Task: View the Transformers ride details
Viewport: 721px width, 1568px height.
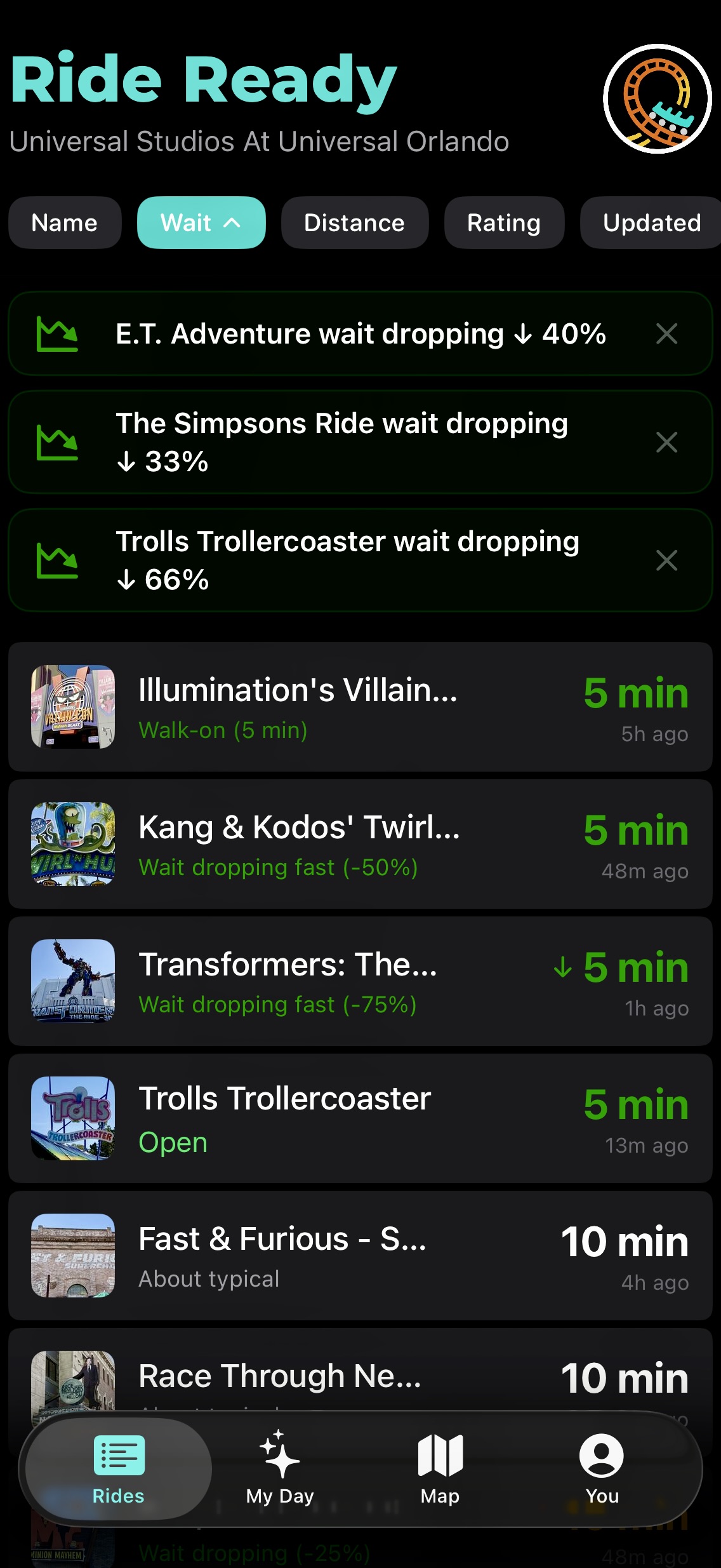Action: tap(360, 981)
